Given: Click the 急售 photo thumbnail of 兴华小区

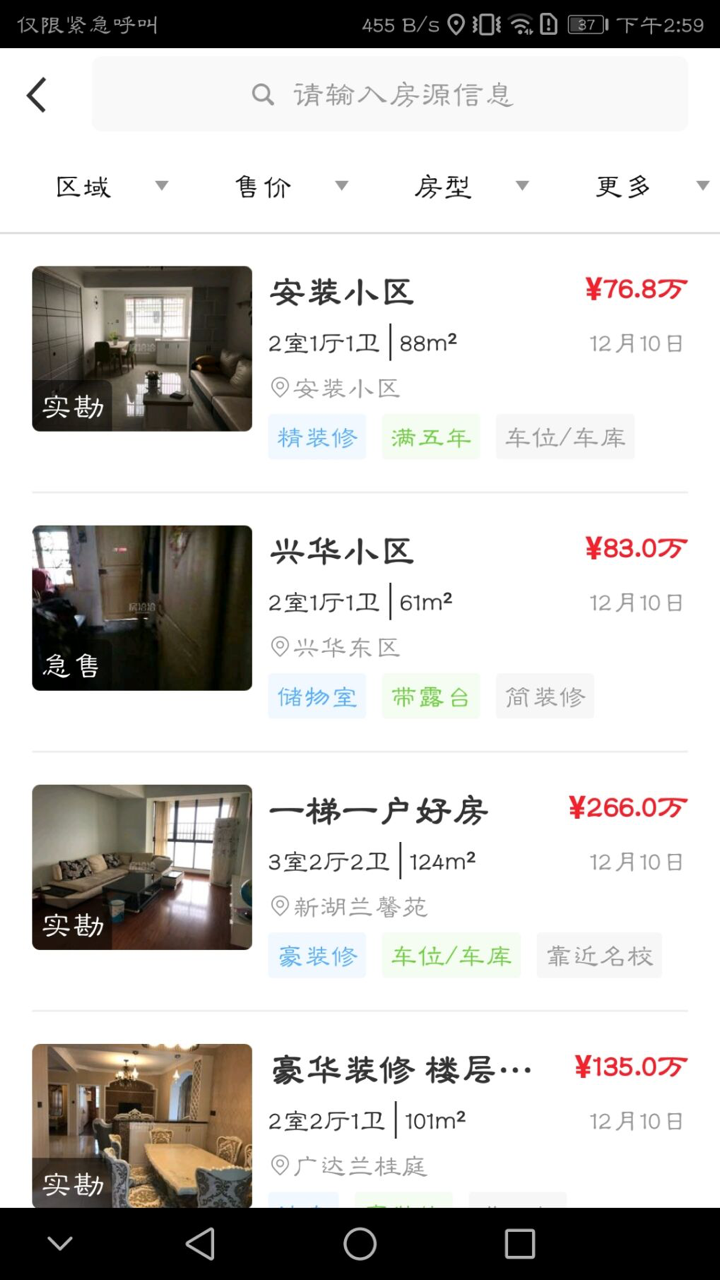Looking at the screenshot, I should pos(141,607).
